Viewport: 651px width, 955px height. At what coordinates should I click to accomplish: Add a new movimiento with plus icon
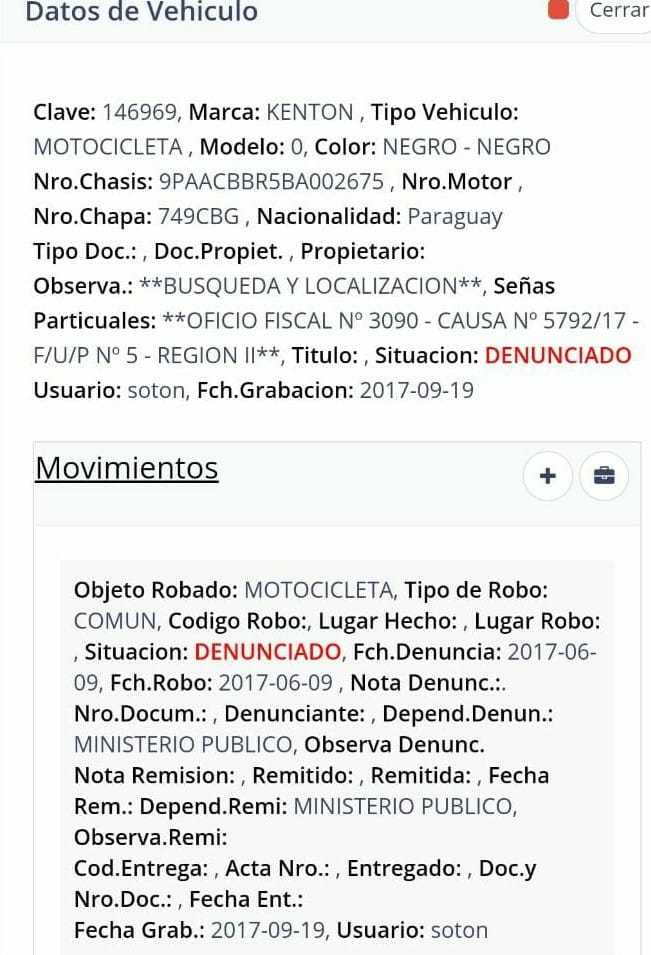point(547,476)
